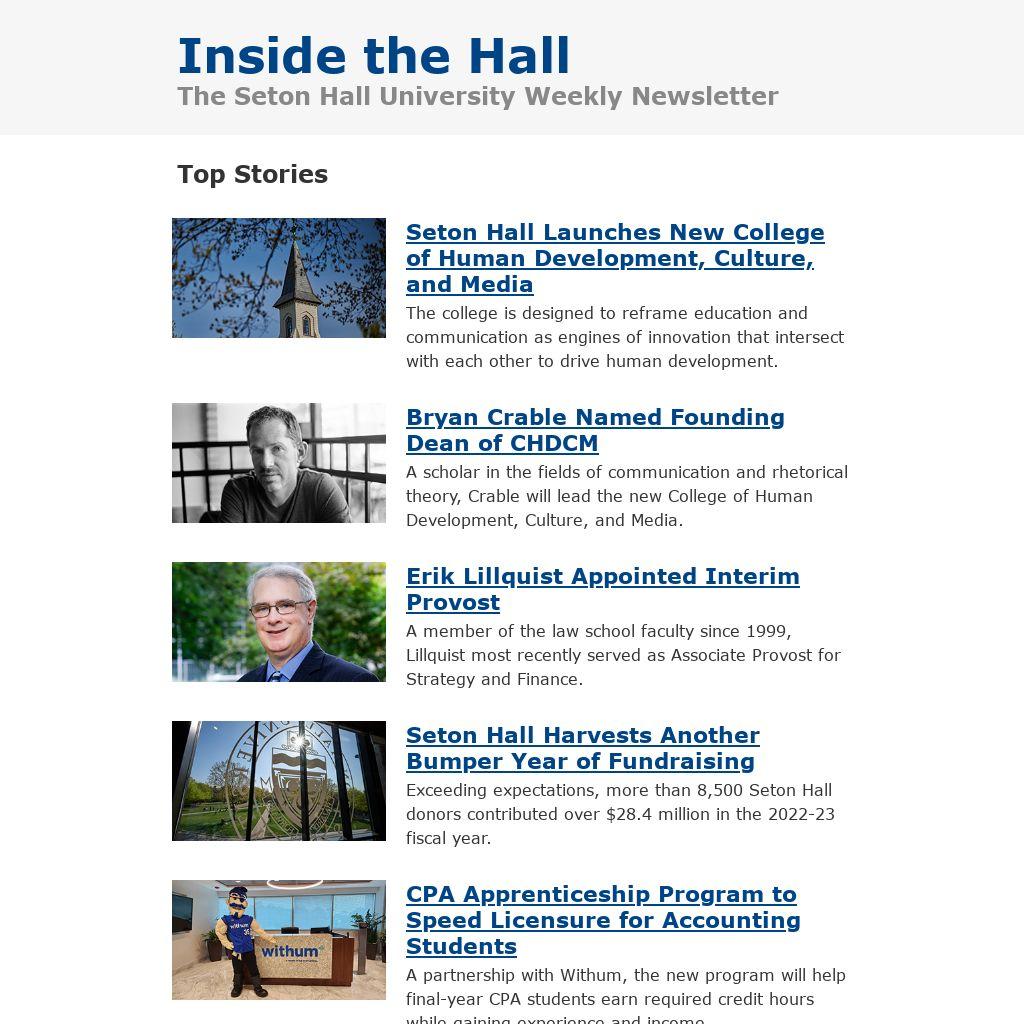Tap the Withum mascot story thumbnail
Screen dimensions: 1024x1024
coord(279,940)
